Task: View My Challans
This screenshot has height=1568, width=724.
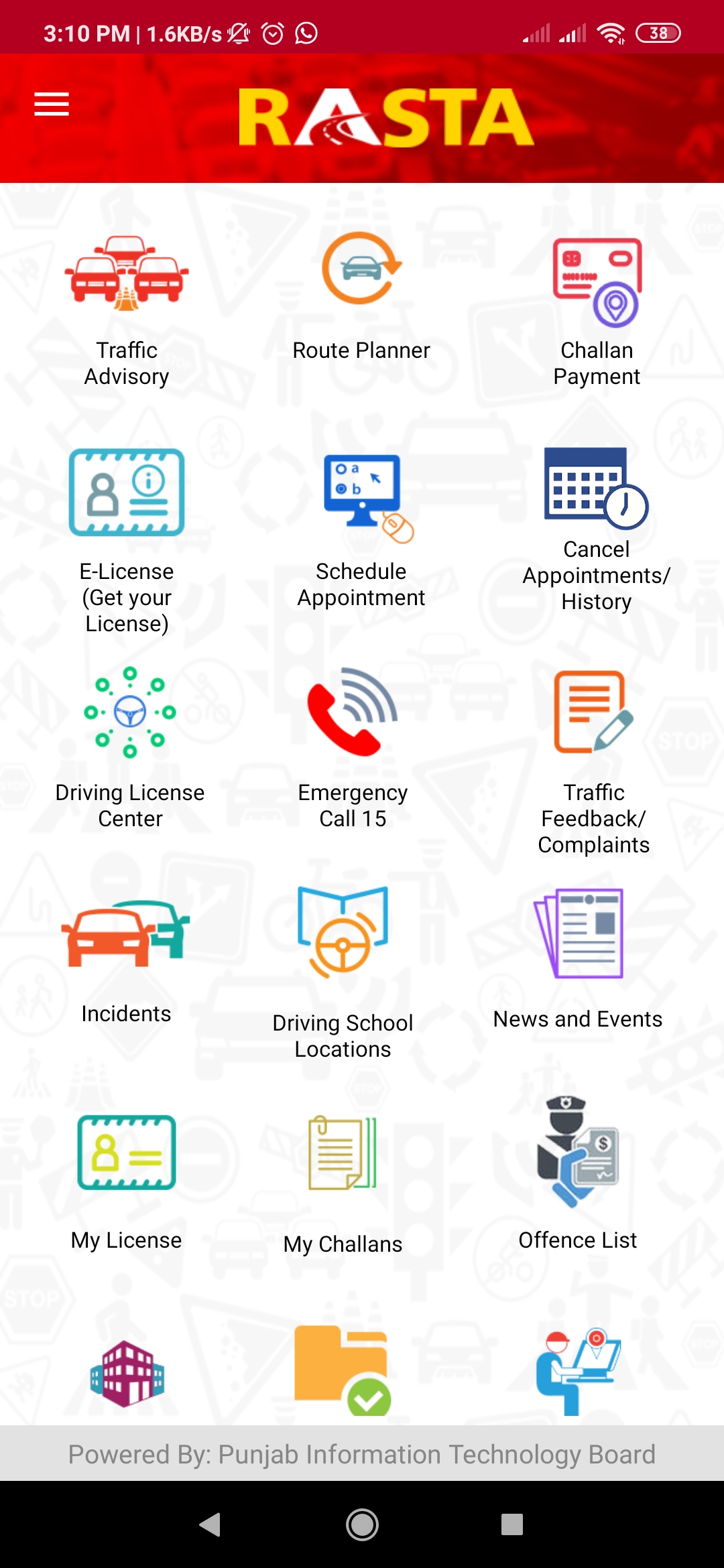Action: point(343,1179)
